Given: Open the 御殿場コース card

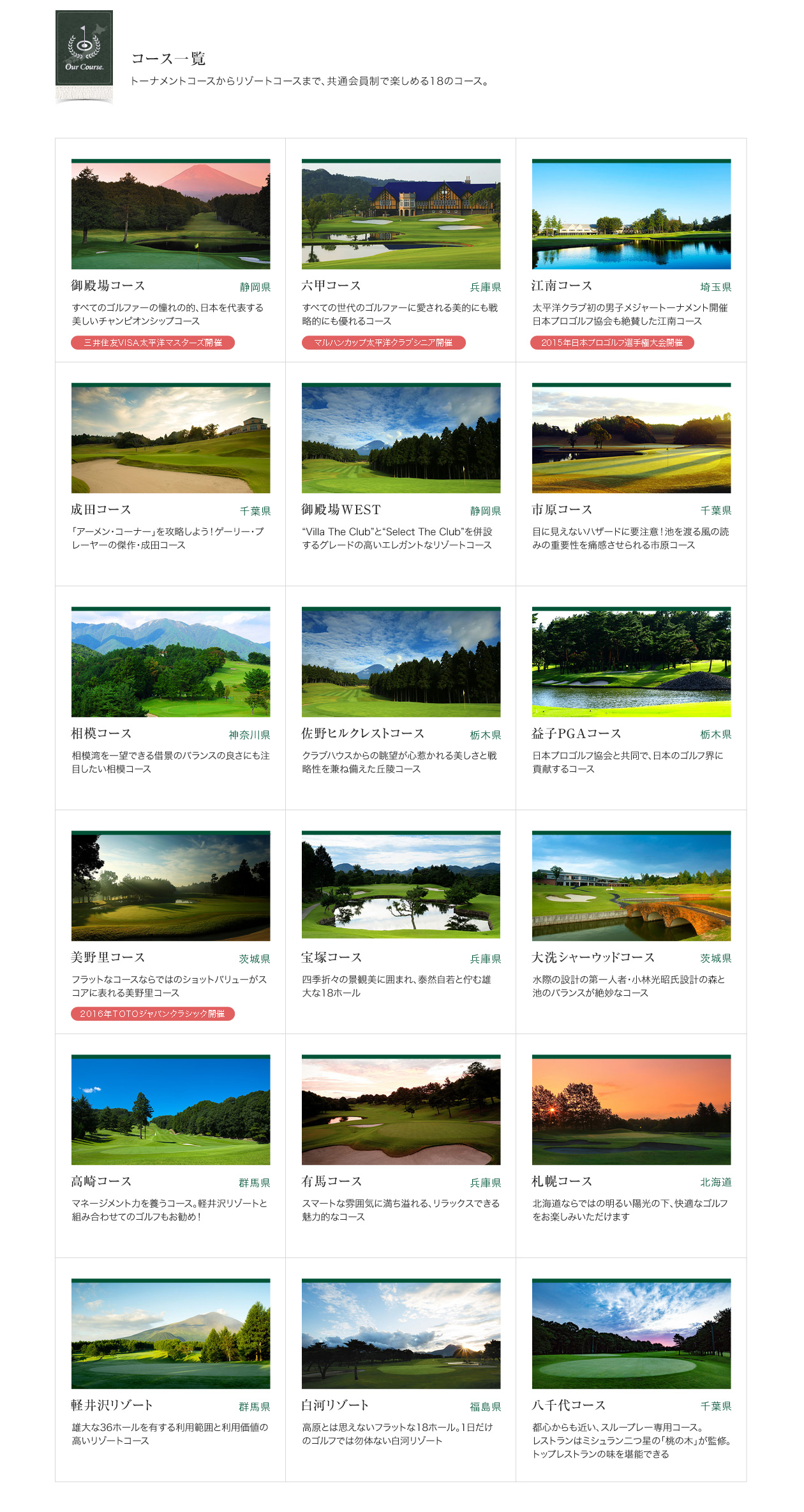Looking at the screenshot, I should pyautogui.click(x=170, y=250).
